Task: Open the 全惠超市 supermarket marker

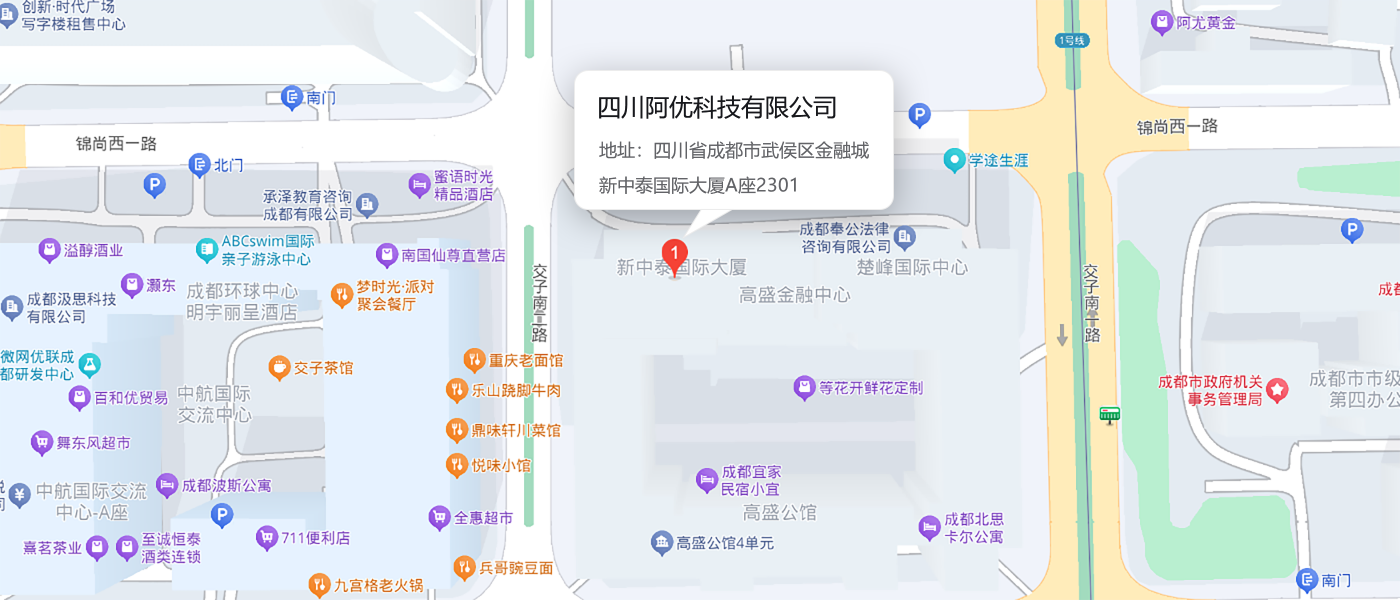Action: 439,518
